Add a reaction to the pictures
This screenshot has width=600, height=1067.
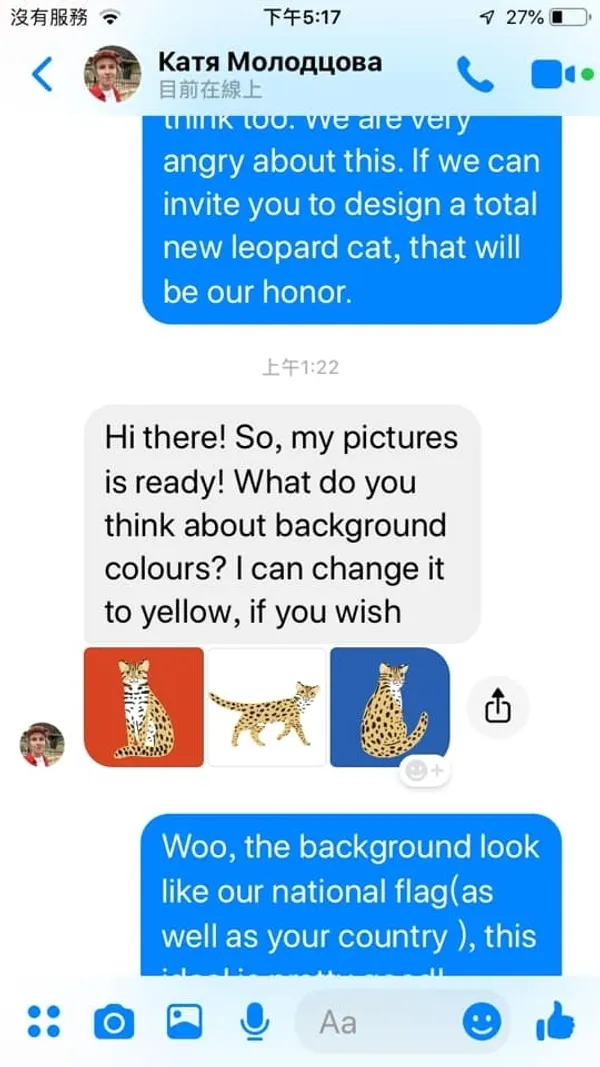click(424, 771)
